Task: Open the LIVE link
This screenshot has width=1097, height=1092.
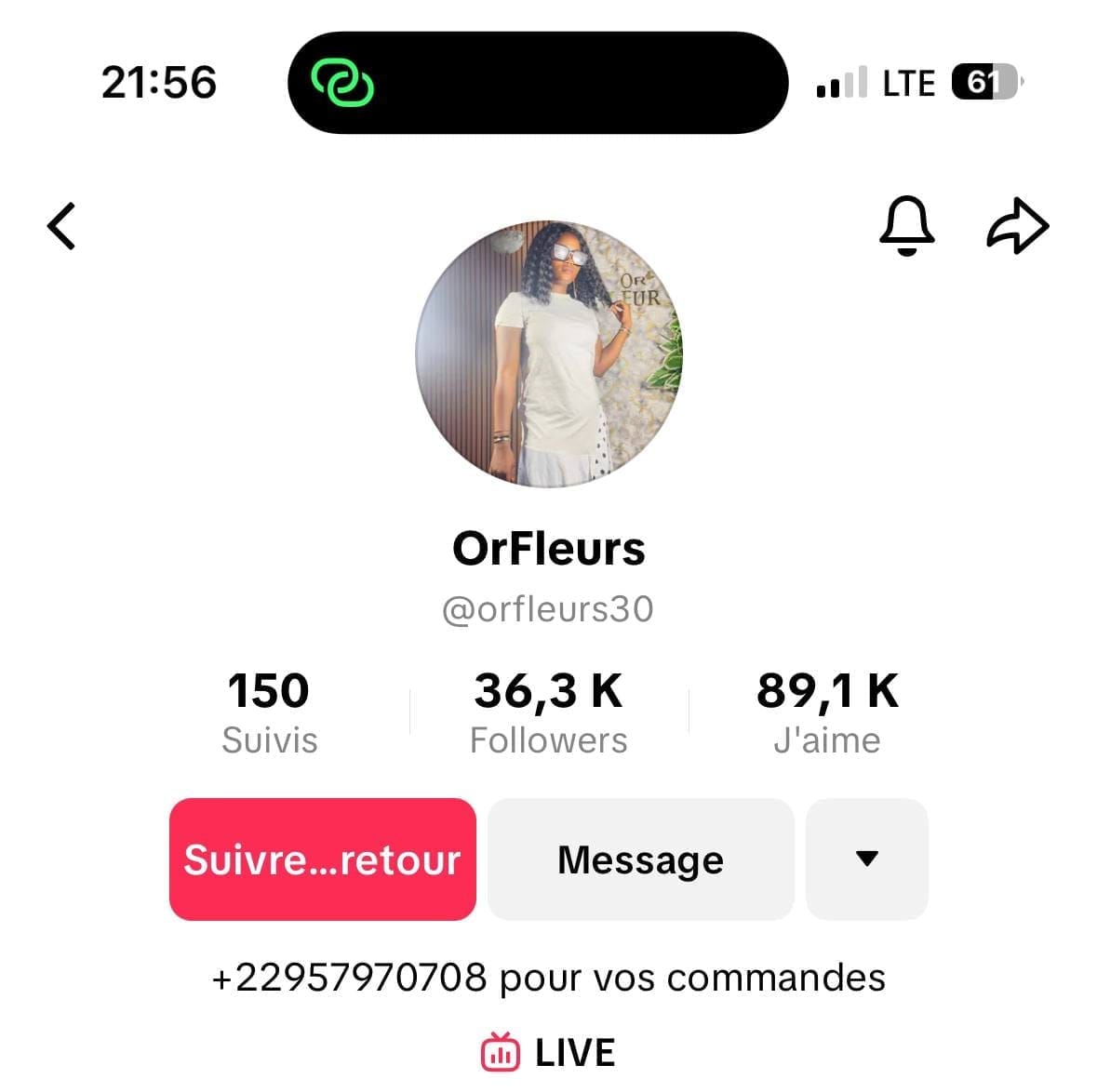Action: point(549,1053)
